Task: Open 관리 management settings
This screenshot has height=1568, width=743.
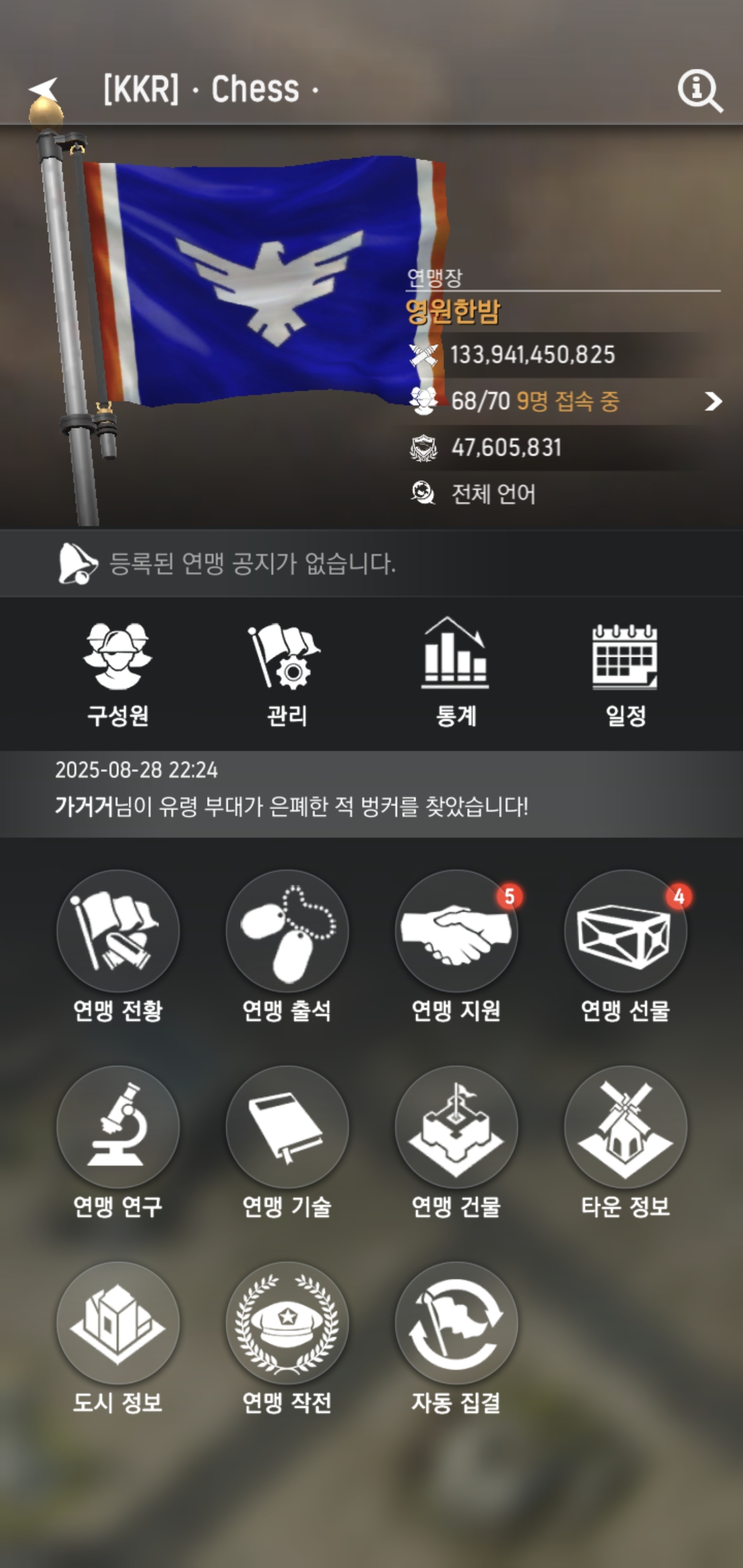Action: [x=286, y=674]
